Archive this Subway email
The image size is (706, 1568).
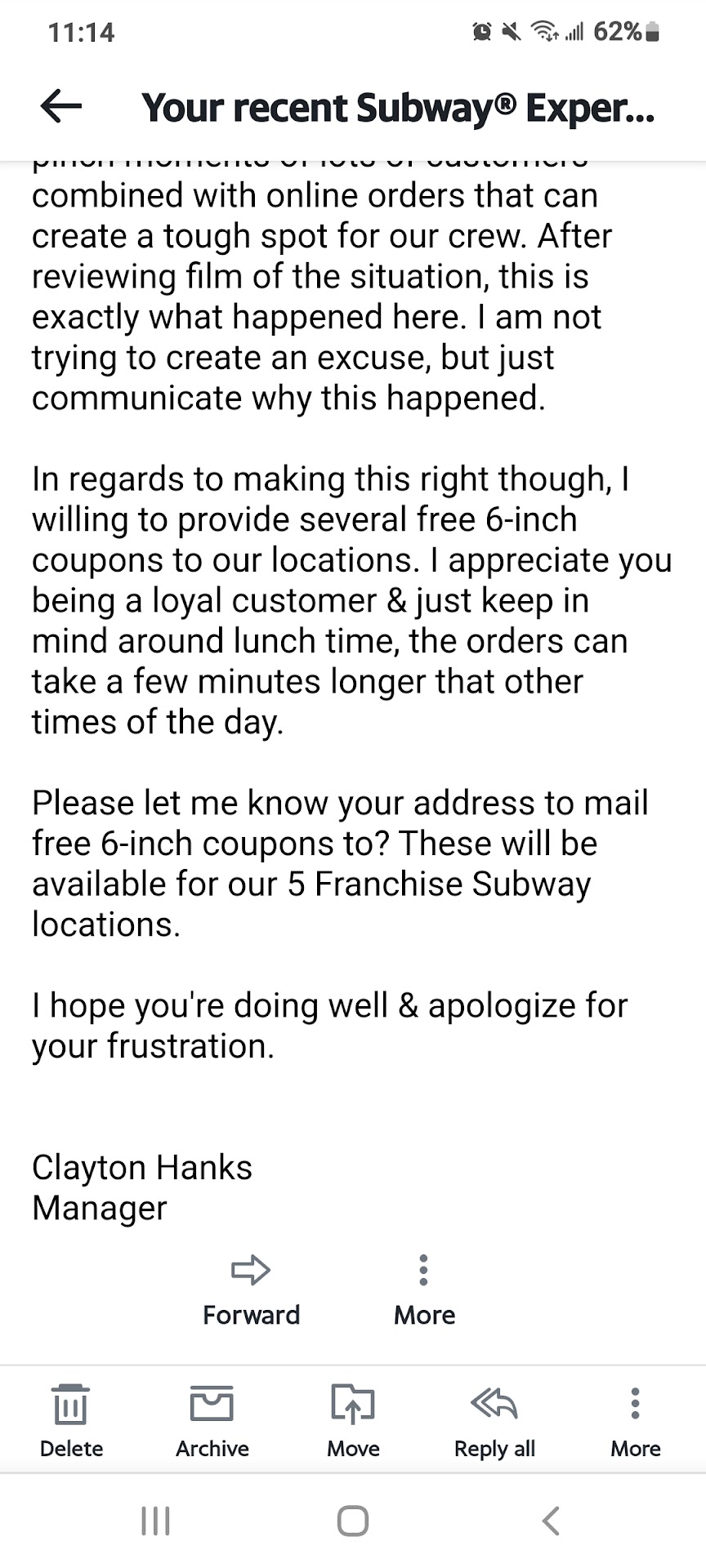[x=212, y=1422]
